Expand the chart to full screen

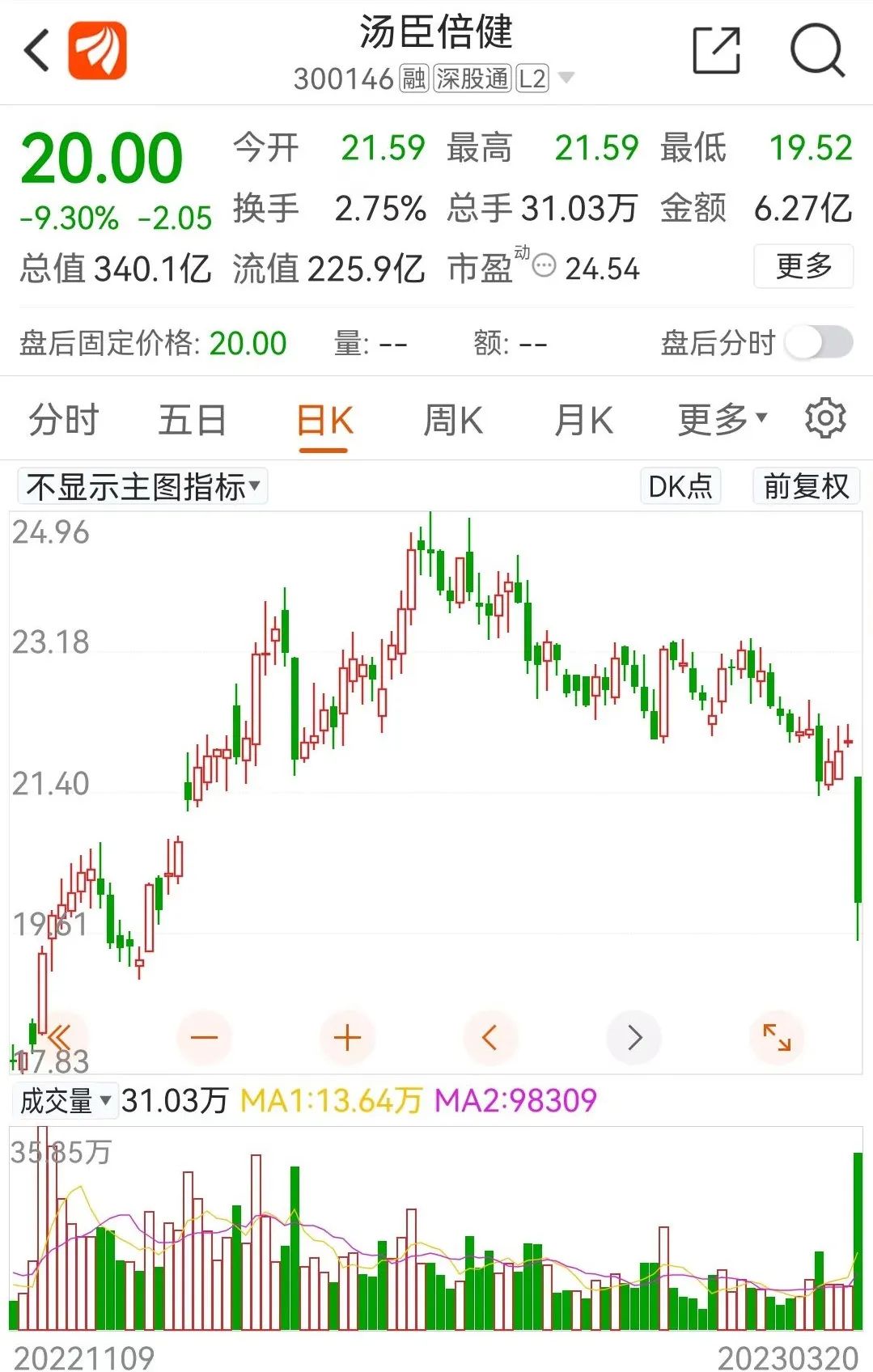click(x=777, y=1037)
